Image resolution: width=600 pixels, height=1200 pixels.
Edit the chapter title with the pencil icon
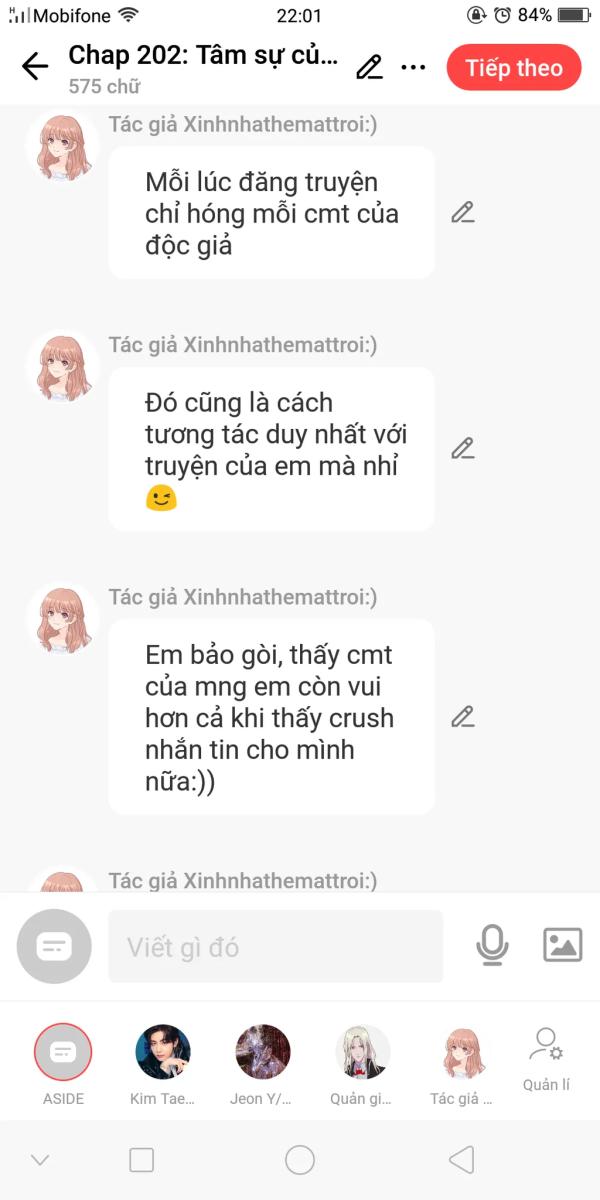point(369,67)
